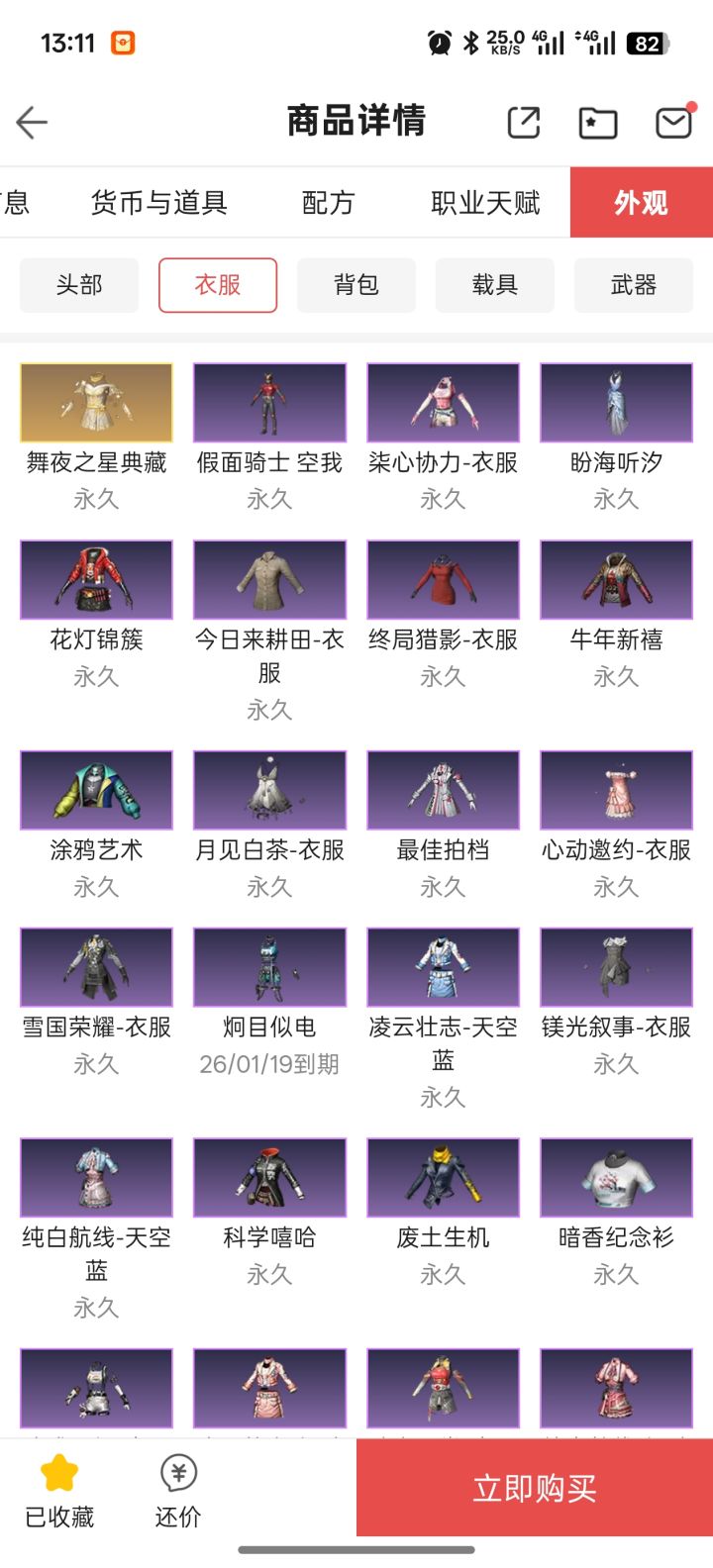Enable the 武器 filter chip

[x=634, y=285]
